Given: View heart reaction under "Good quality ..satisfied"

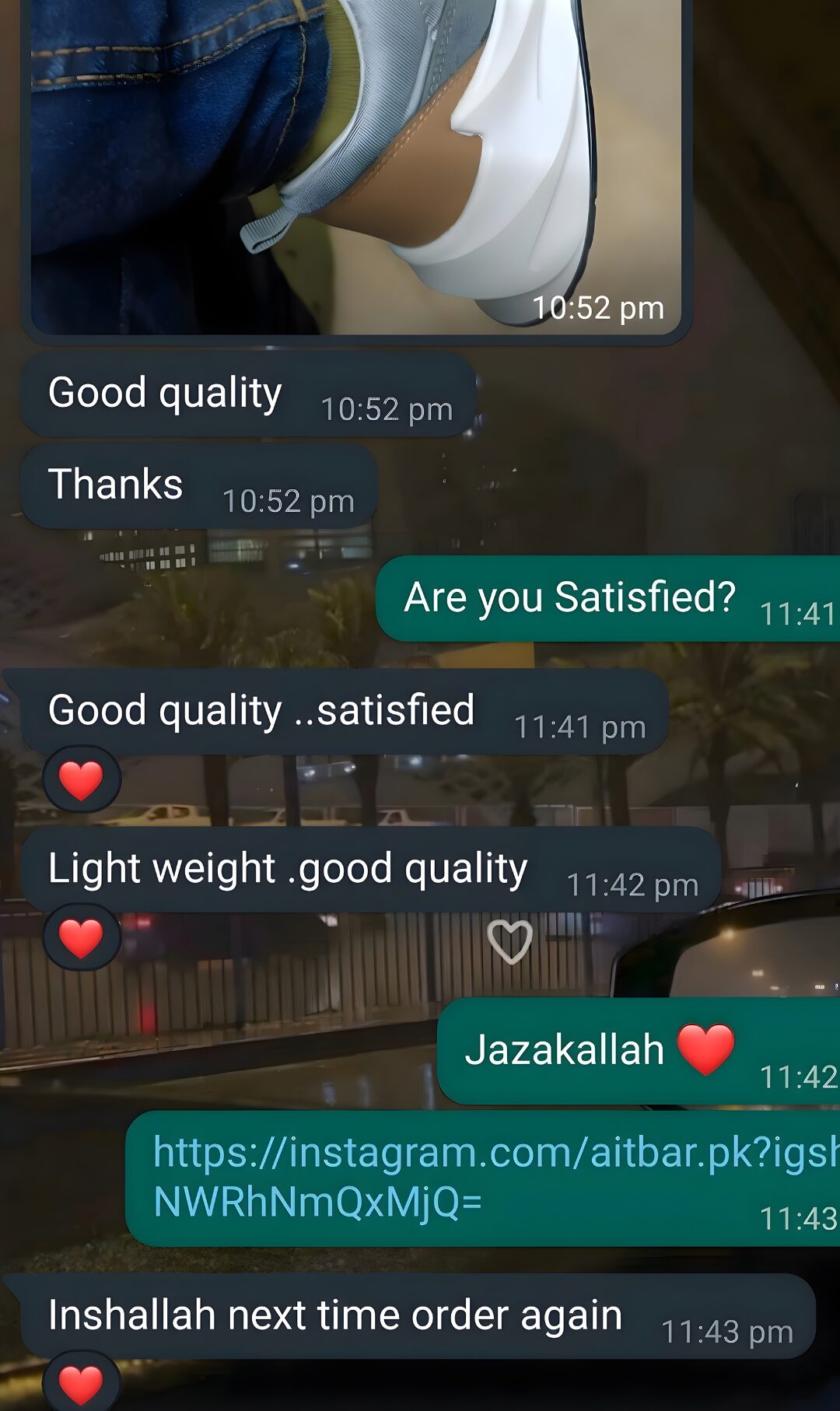Looking at the screenshot, I should click(81, 780).
